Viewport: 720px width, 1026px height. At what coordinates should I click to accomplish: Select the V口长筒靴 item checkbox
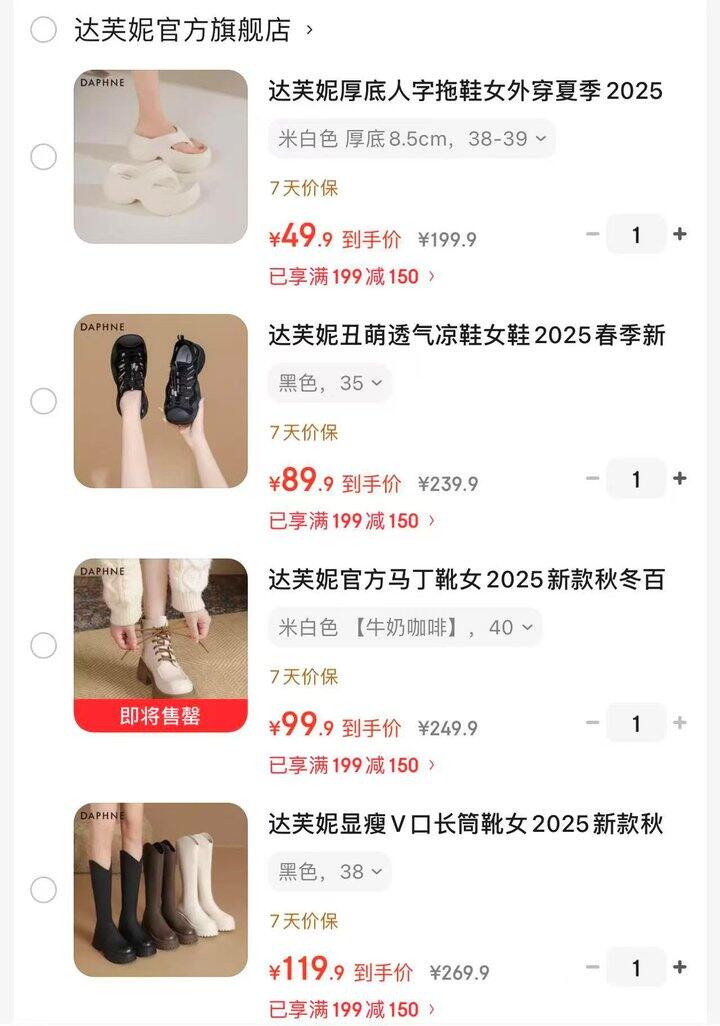pyautogui.click(x=43, y=890)
